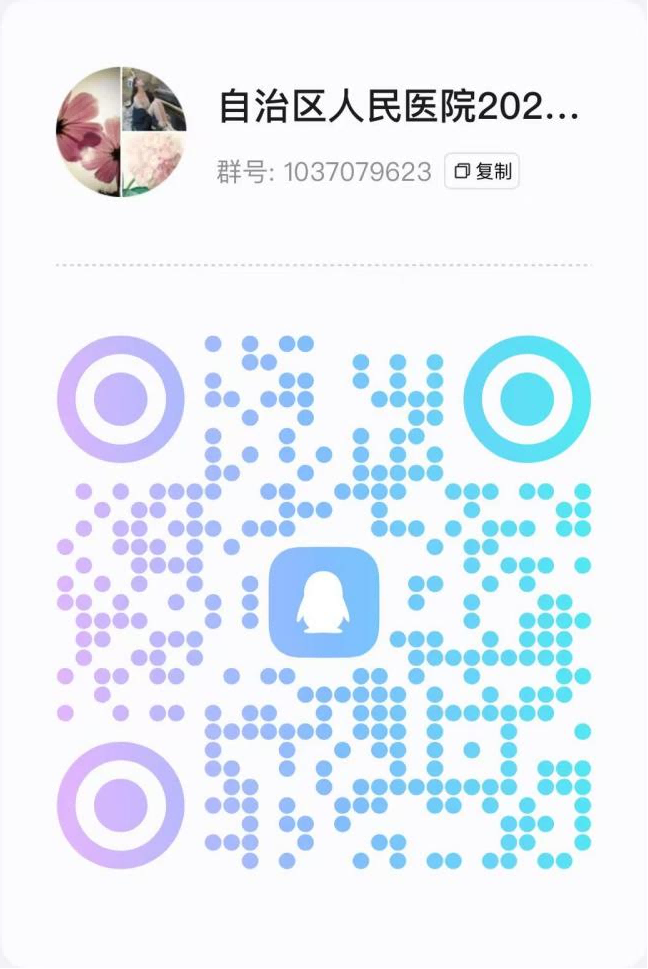Copy the group number 1037079623
This screenshot has width=648, height=969.
[482, 171]
